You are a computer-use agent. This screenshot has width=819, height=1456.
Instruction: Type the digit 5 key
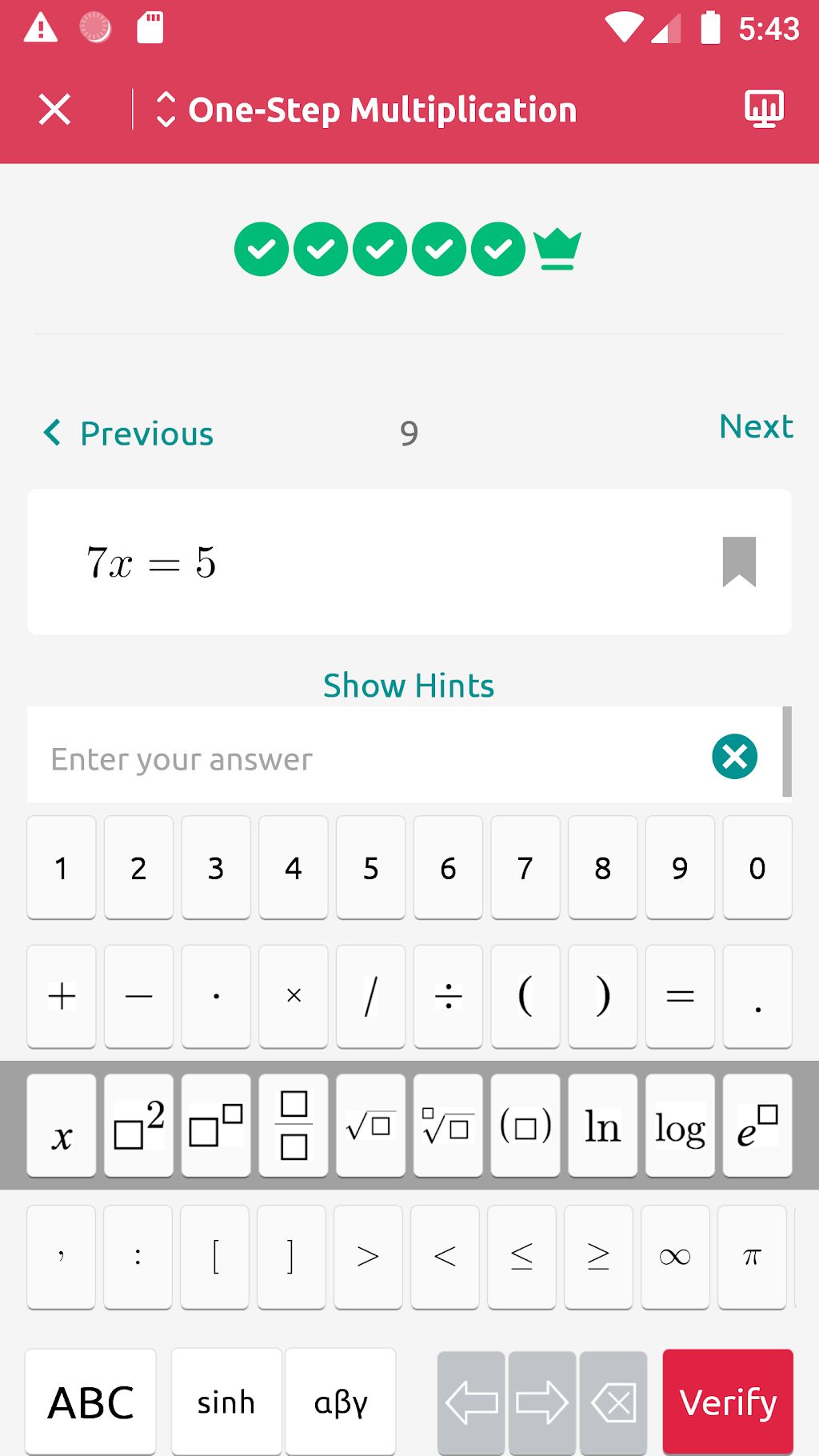pos(370,868)
